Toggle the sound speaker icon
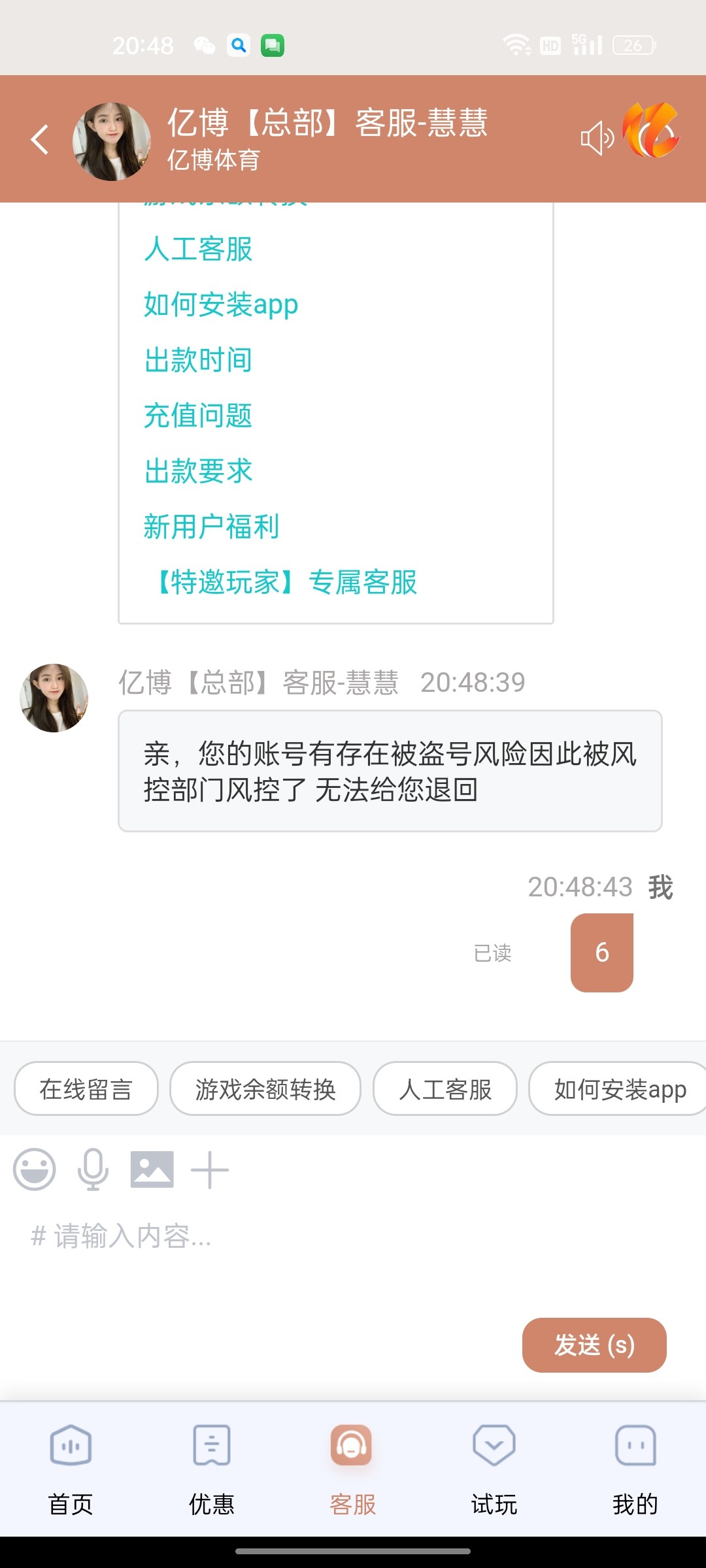Viewport: 706px width, 1568px height. click(x=597, y=139)
